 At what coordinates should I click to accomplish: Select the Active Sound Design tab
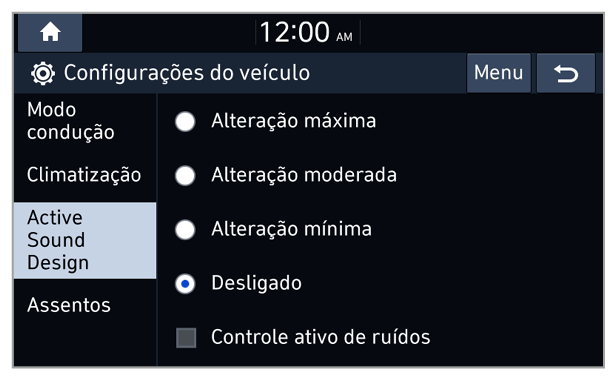(85, 240)
